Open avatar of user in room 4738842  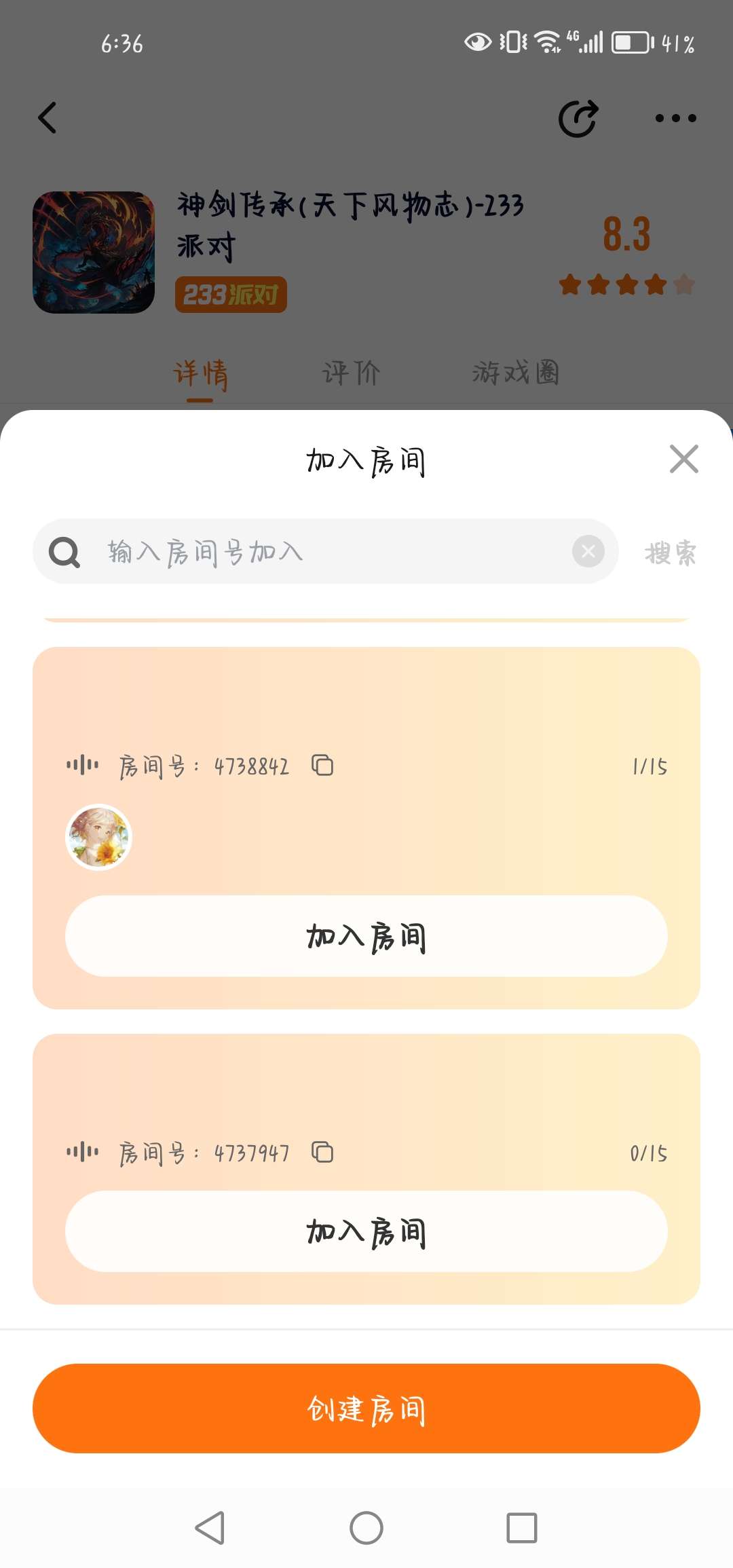point(99,837)
